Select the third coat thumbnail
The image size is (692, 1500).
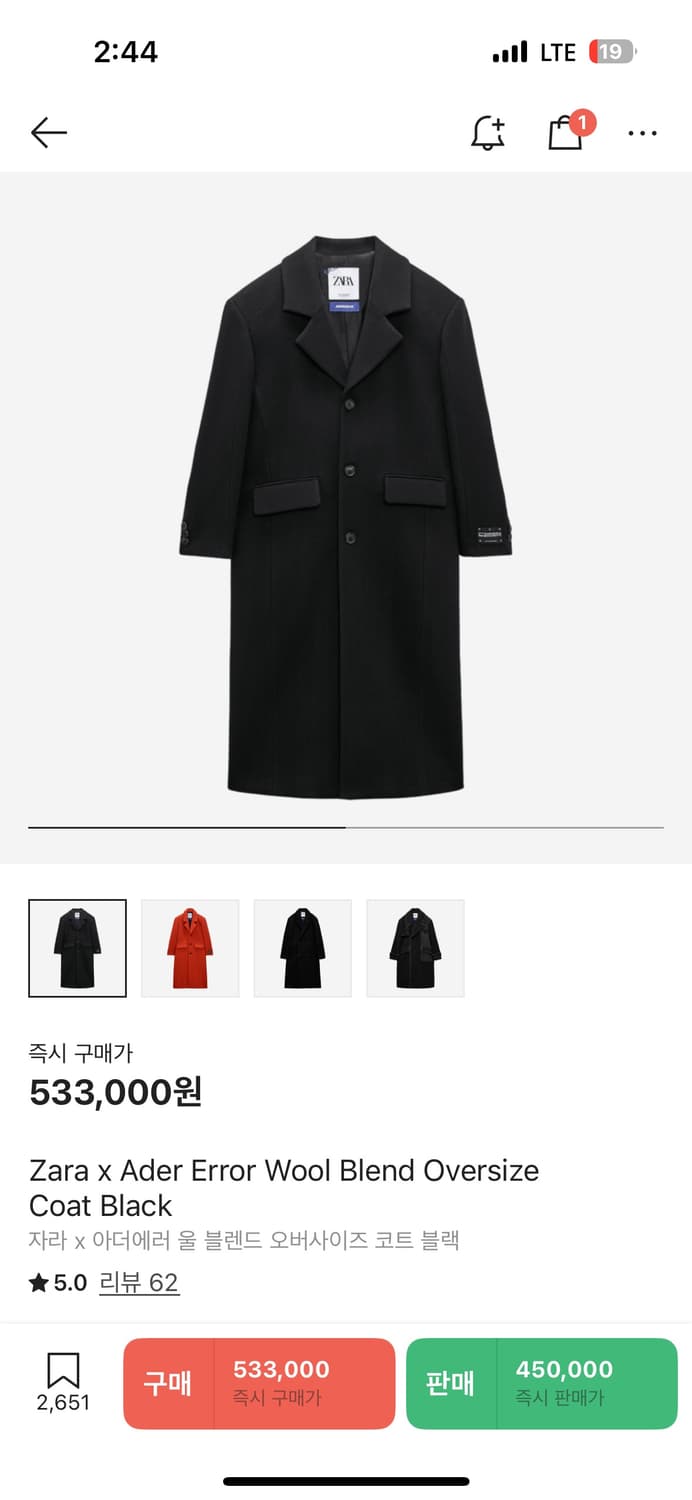[x=303, y=948]
